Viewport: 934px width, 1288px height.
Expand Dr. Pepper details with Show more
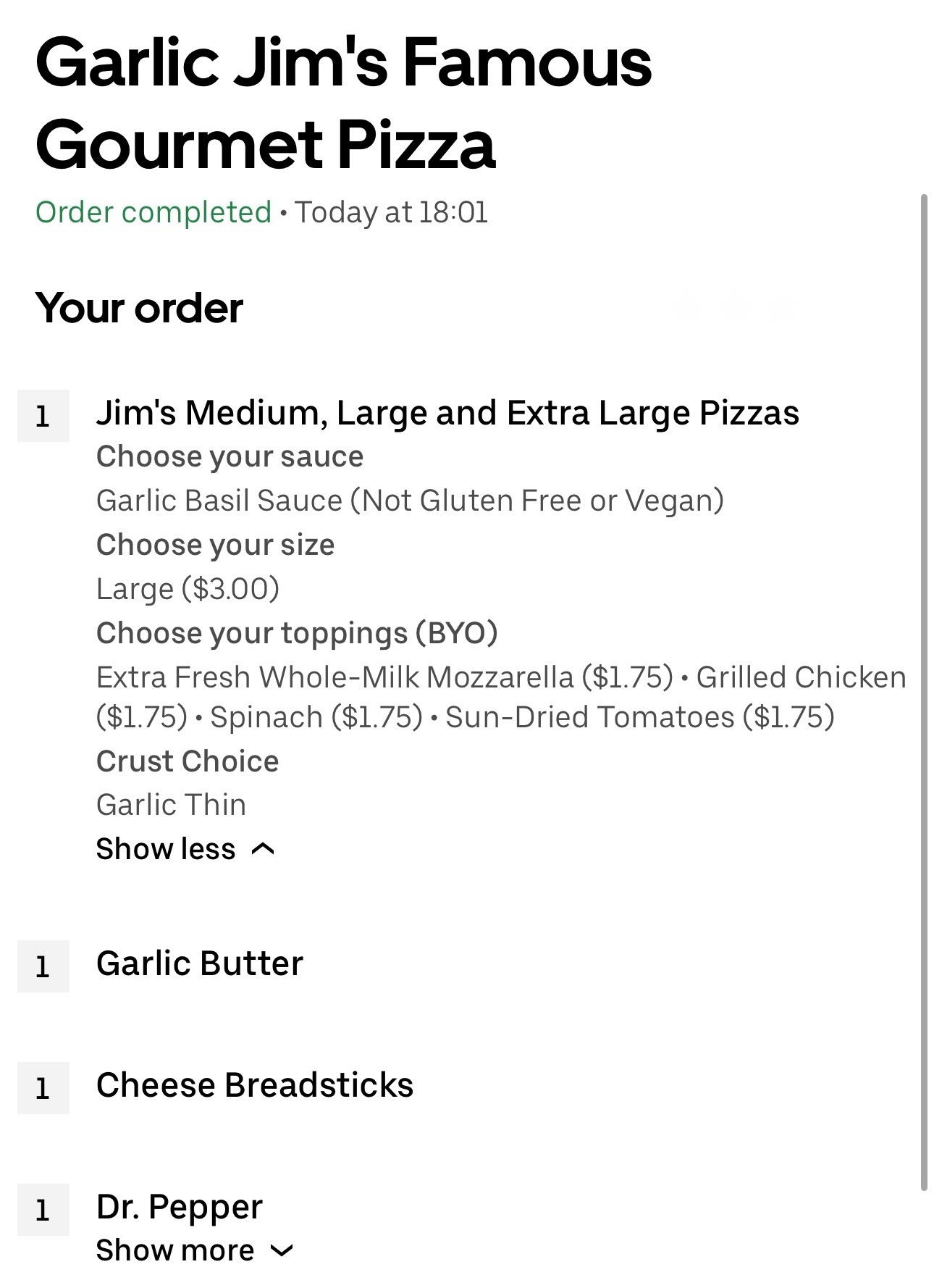click(194, 1251)
